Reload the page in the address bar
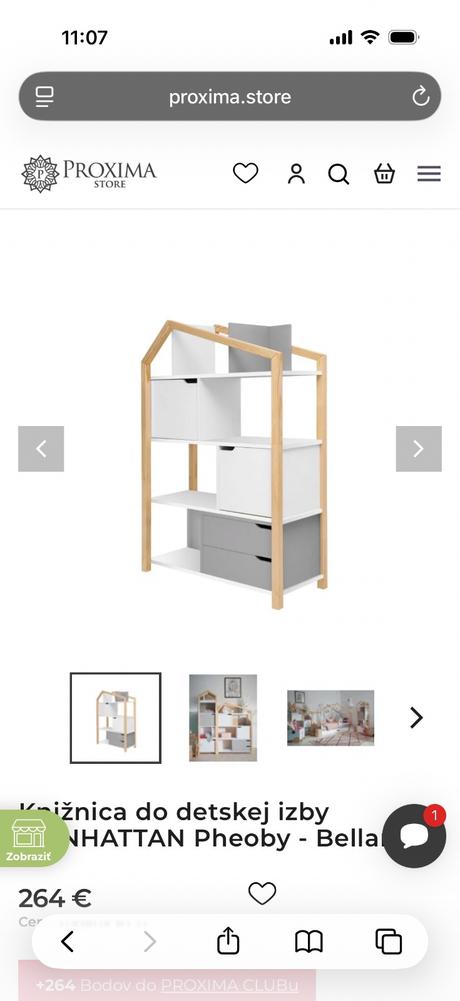460x1001 pixels. [420, 96]
